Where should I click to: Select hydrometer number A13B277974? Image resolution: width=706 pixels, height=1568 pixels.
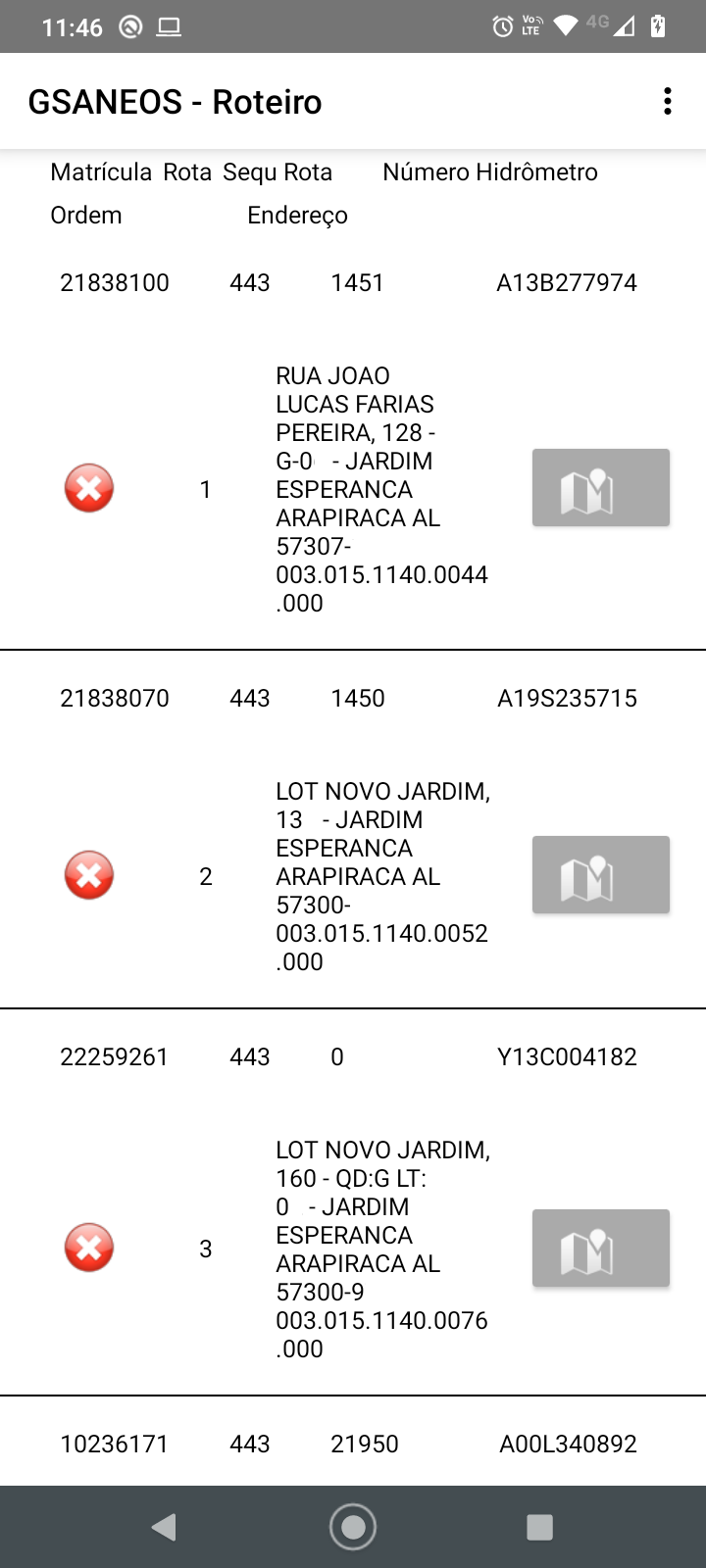(x=567, y=282)
